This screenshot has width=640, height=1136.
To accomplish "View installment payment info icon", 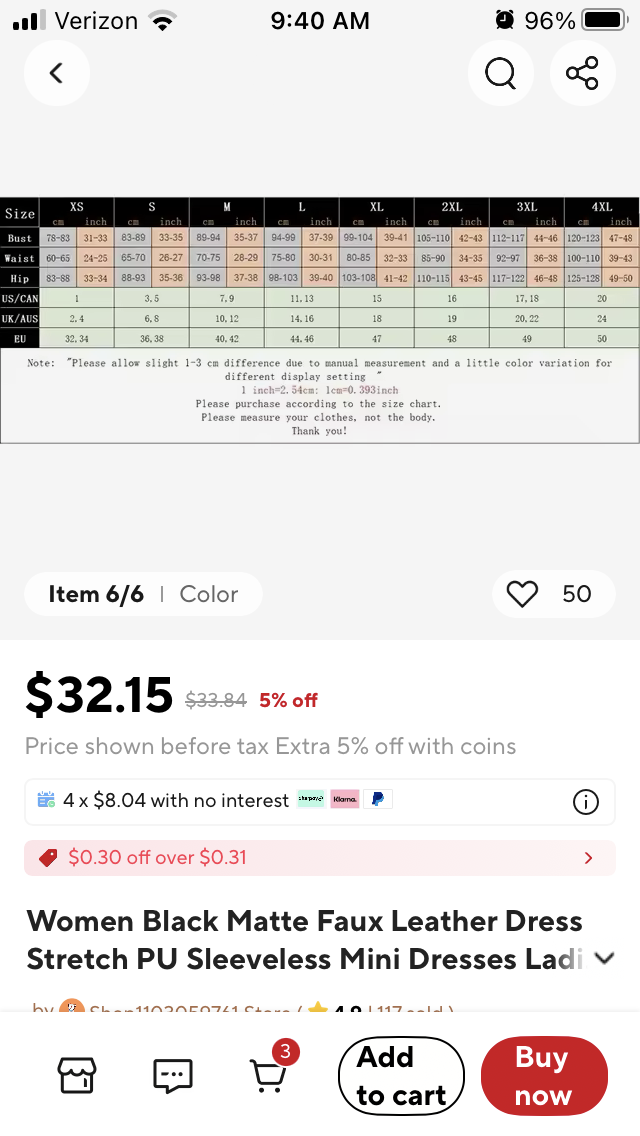I will tap(585, 801).
